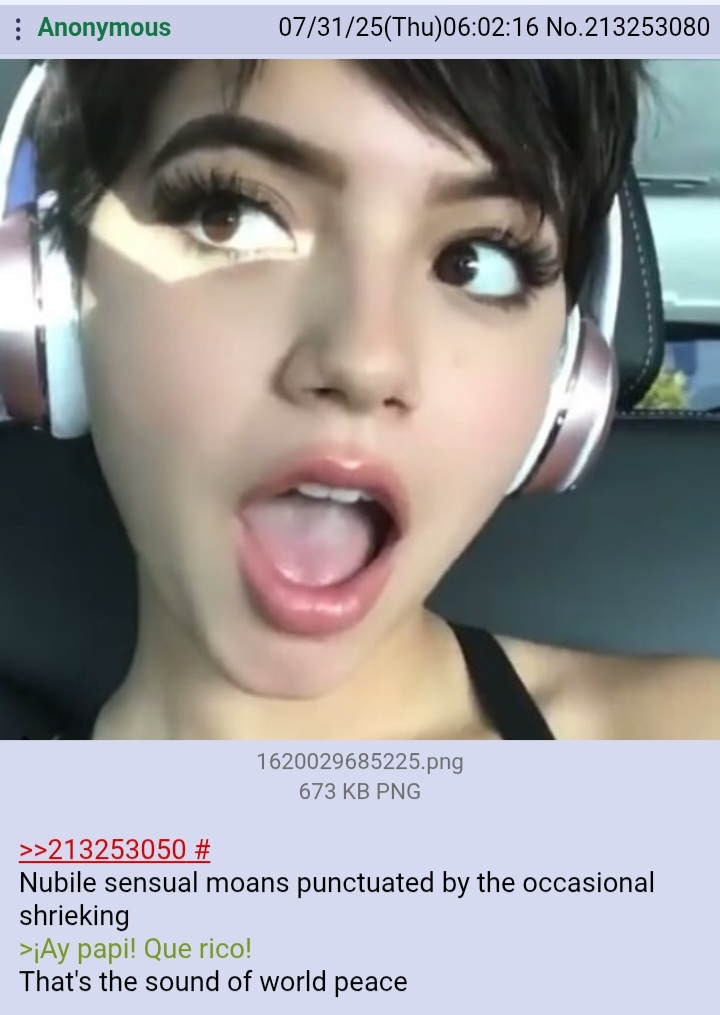Expand the attached image 1620029685225.png
The height and width of the screenshot is (1015, 720).
360,400
